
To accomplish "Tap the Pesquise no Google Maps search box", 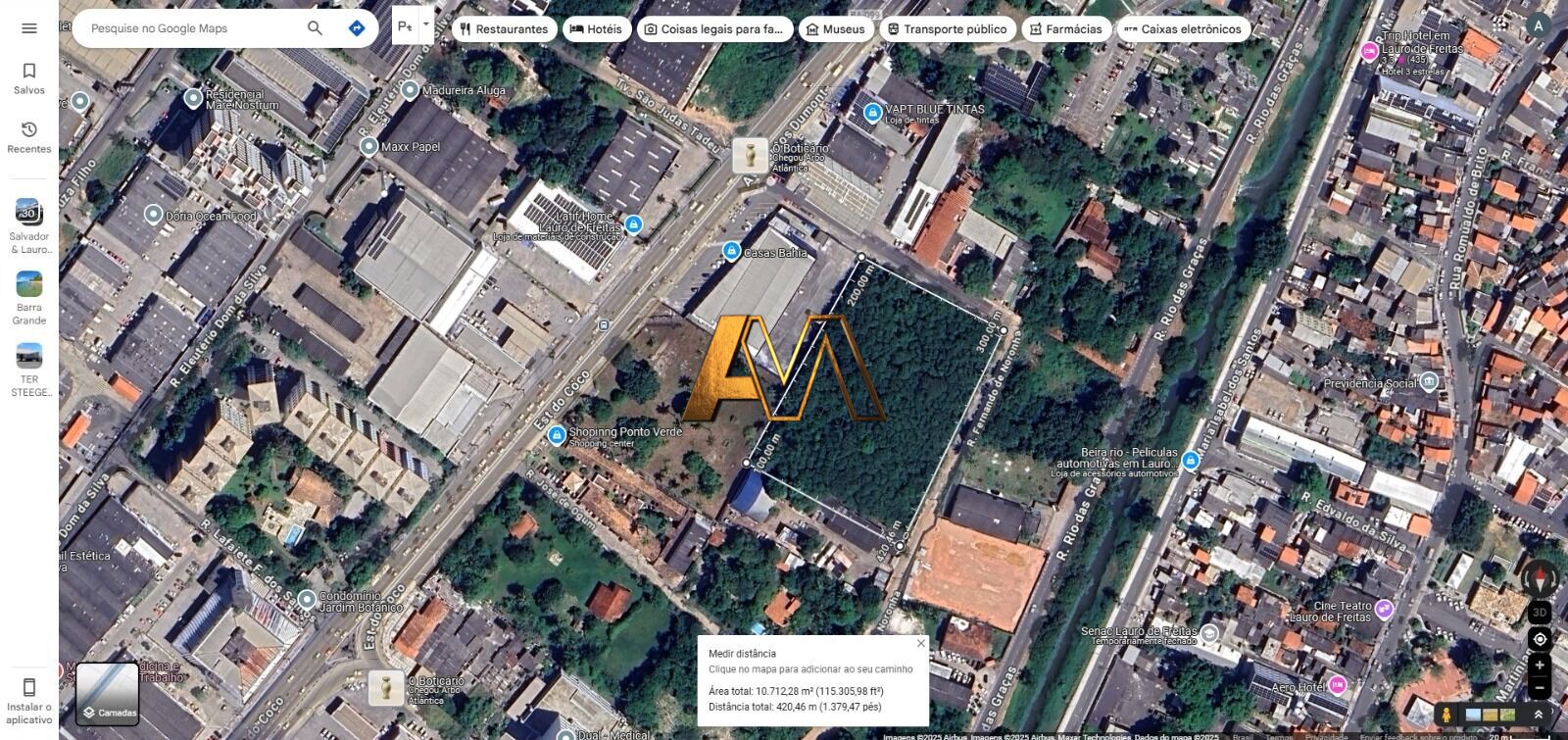I will pos(191,28).
